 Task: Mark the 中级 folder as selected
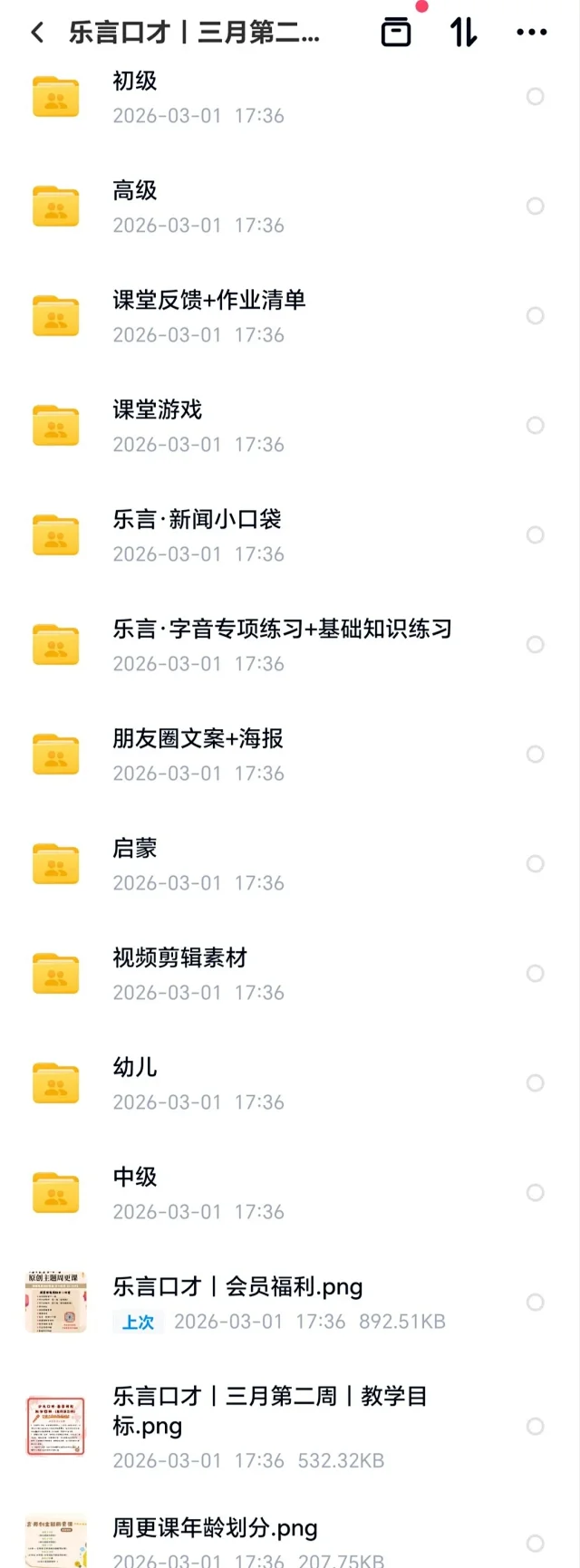[x=536, y=1193]
